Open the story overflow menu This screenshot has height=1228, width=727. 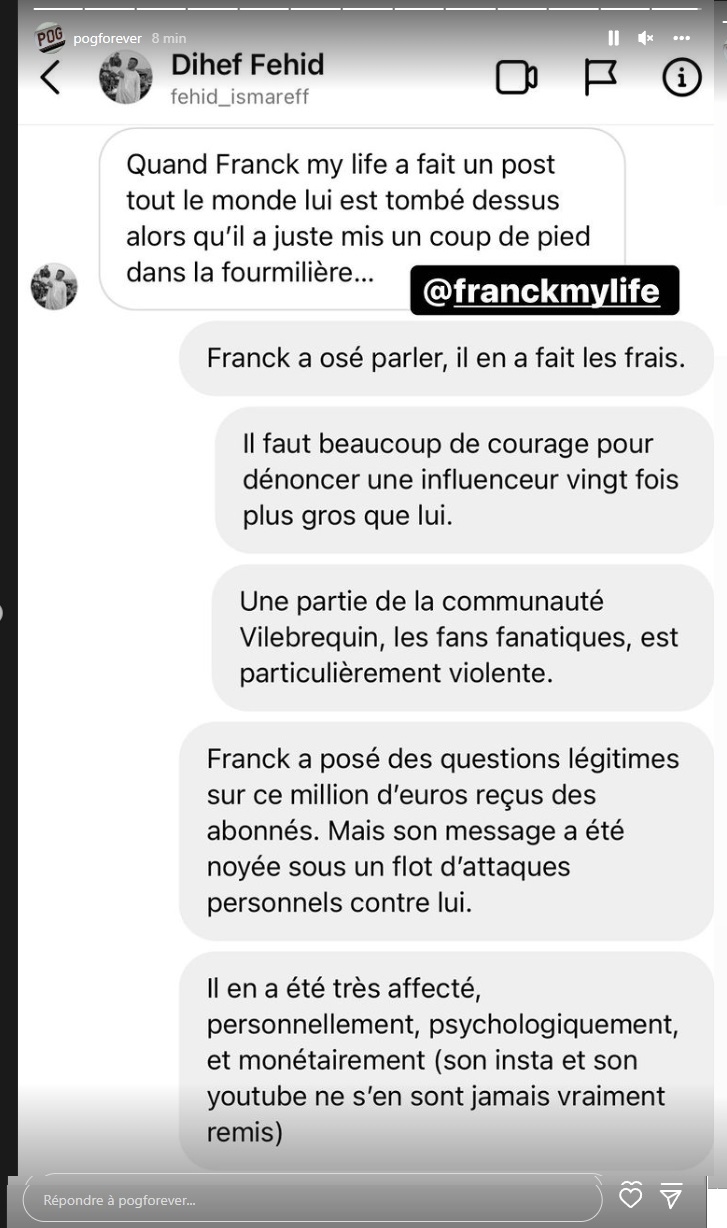(x=682, y=38)
